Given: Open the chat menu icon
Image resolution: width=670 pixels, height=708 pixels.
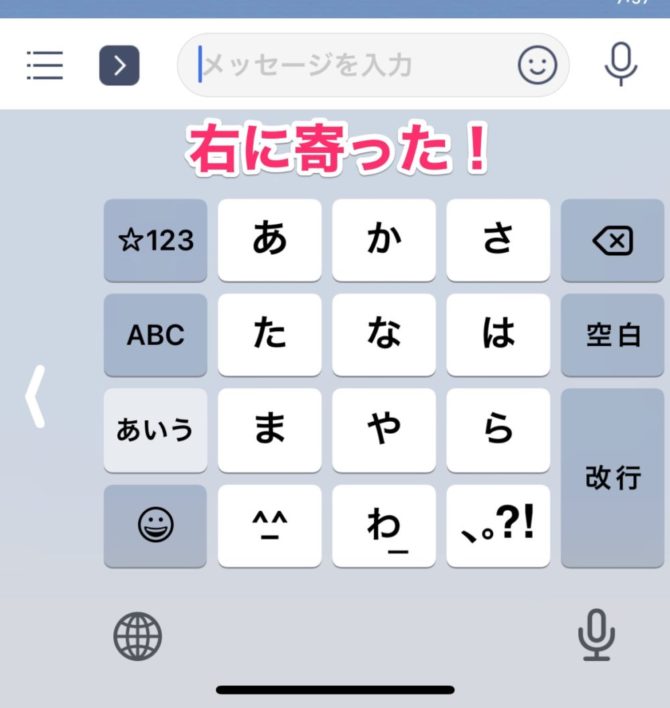Looking at the screenshot, I should click(44, 65).
